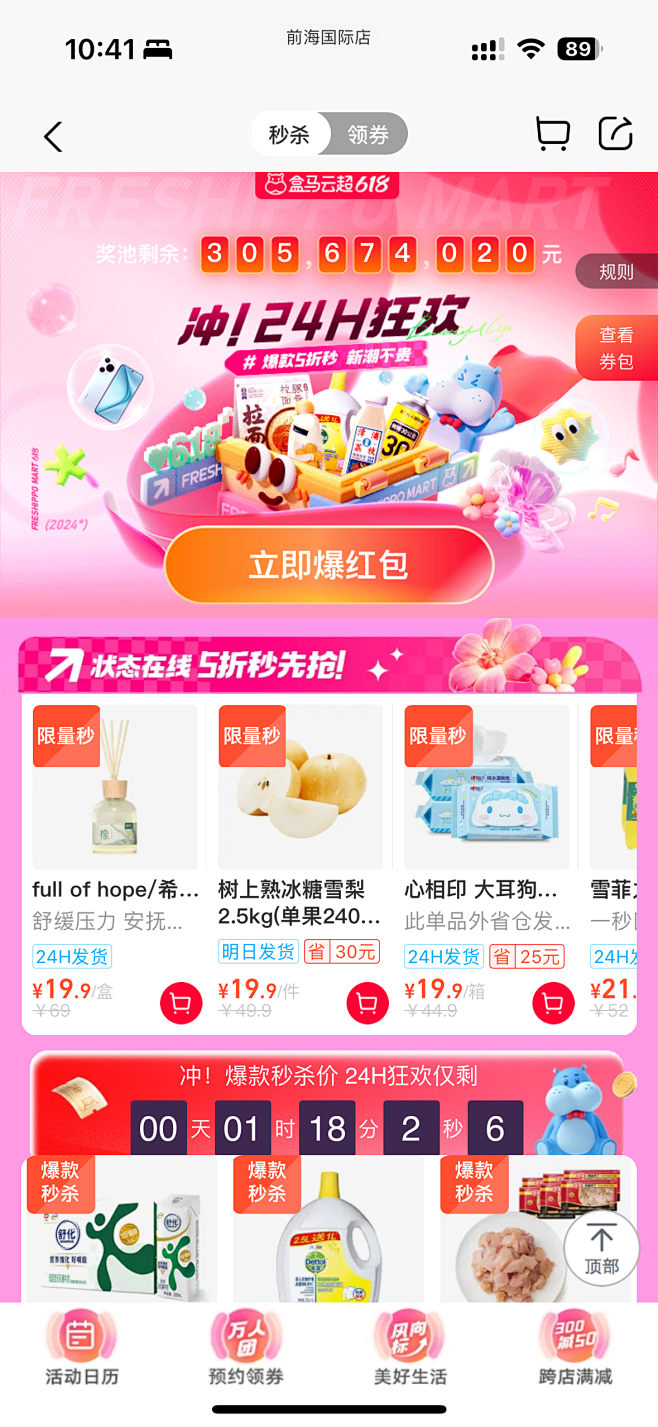This screenshot has height=1427, width=658.
Task: Add full of hope diffuser to cart
Action: (181, 1003)
